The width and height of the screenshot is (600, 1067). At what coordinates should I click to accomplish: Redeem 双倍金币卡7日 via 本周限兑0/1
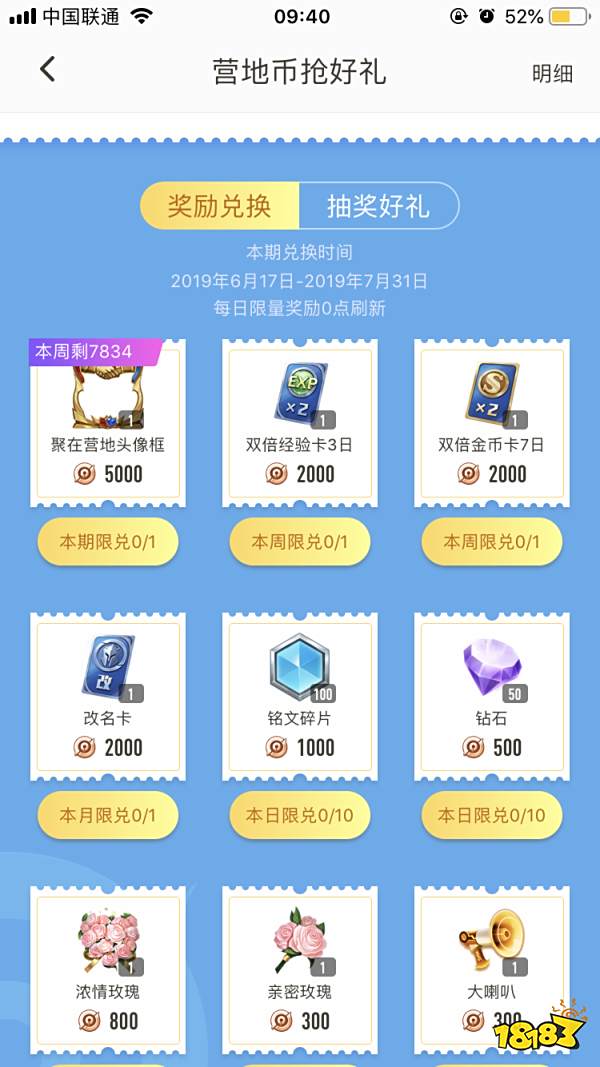point(491,542)
